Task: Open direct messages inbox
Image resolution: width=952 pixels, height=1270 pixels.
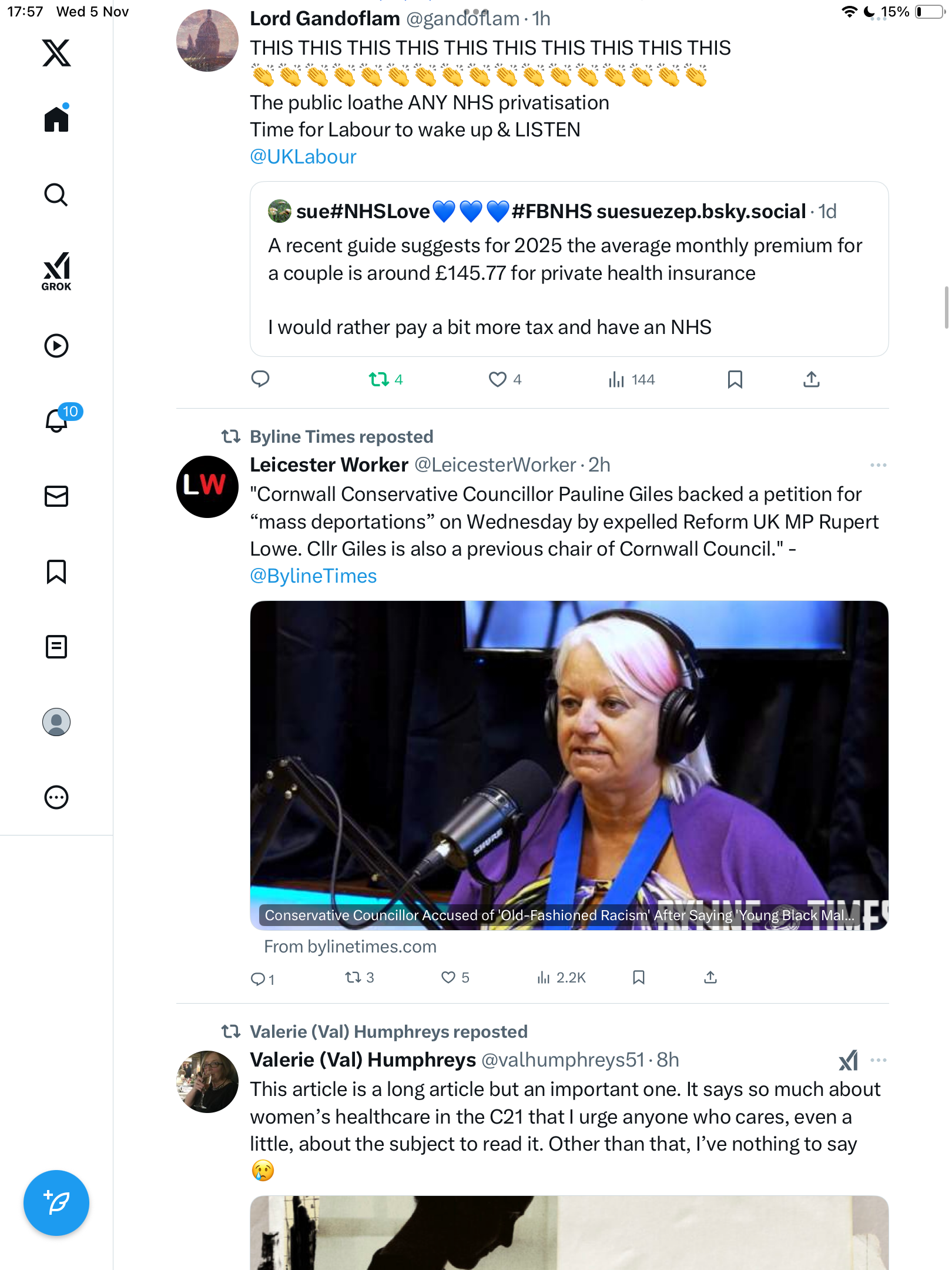Action: pos(56,496)
